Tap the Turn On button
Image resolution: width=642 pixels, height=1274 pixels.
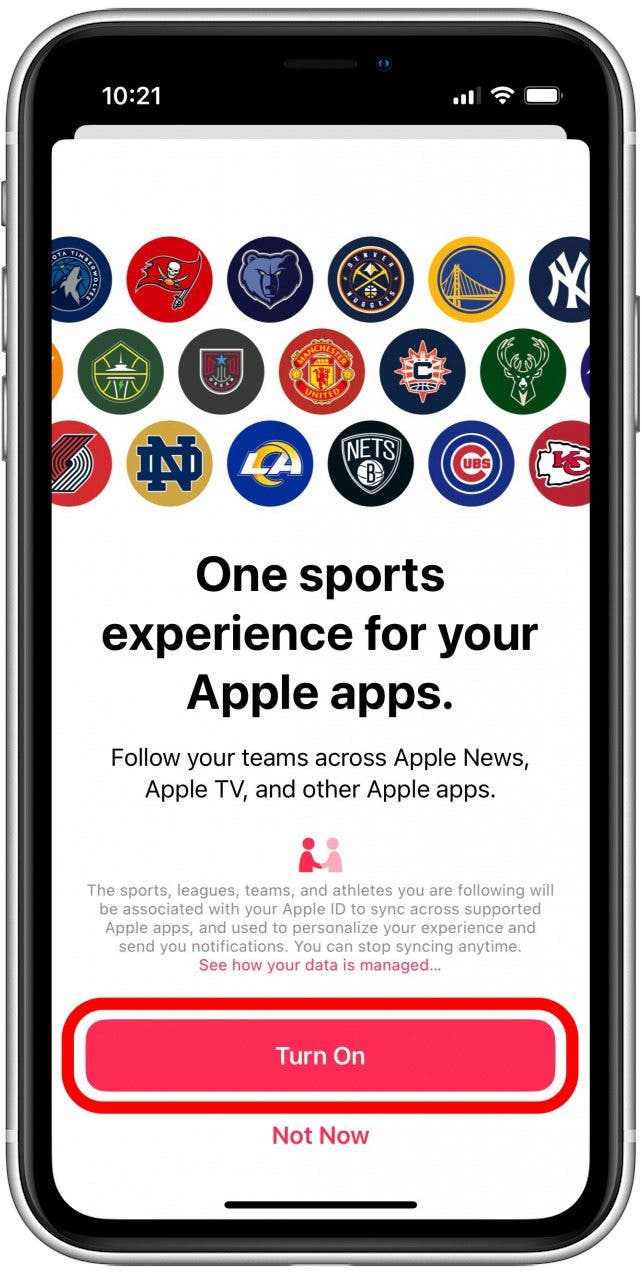coord(320,1055)
